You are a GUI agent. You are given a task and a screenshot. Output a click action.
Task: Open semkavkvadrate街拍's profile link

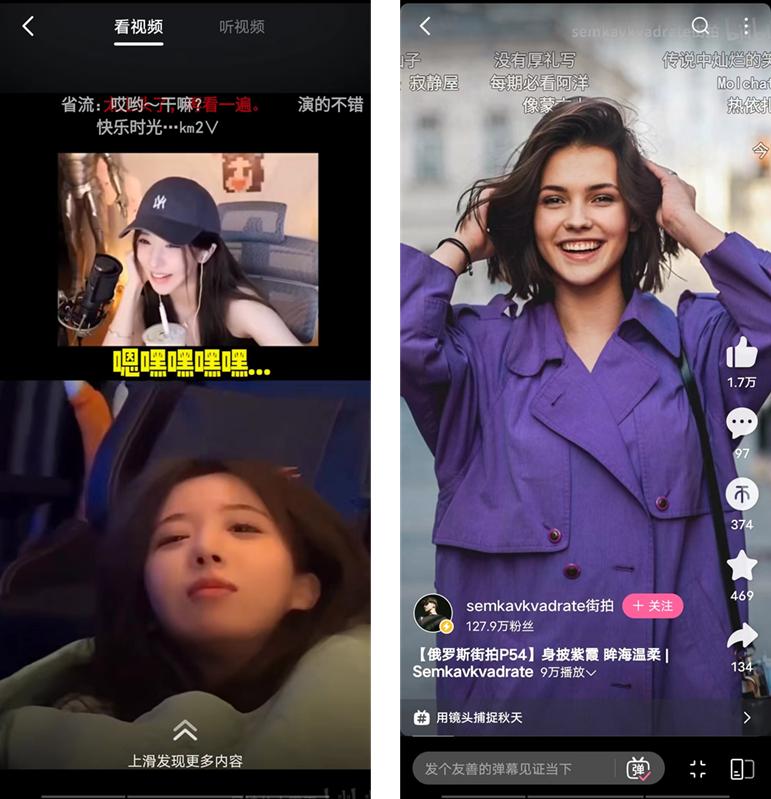tap(542, 604)
